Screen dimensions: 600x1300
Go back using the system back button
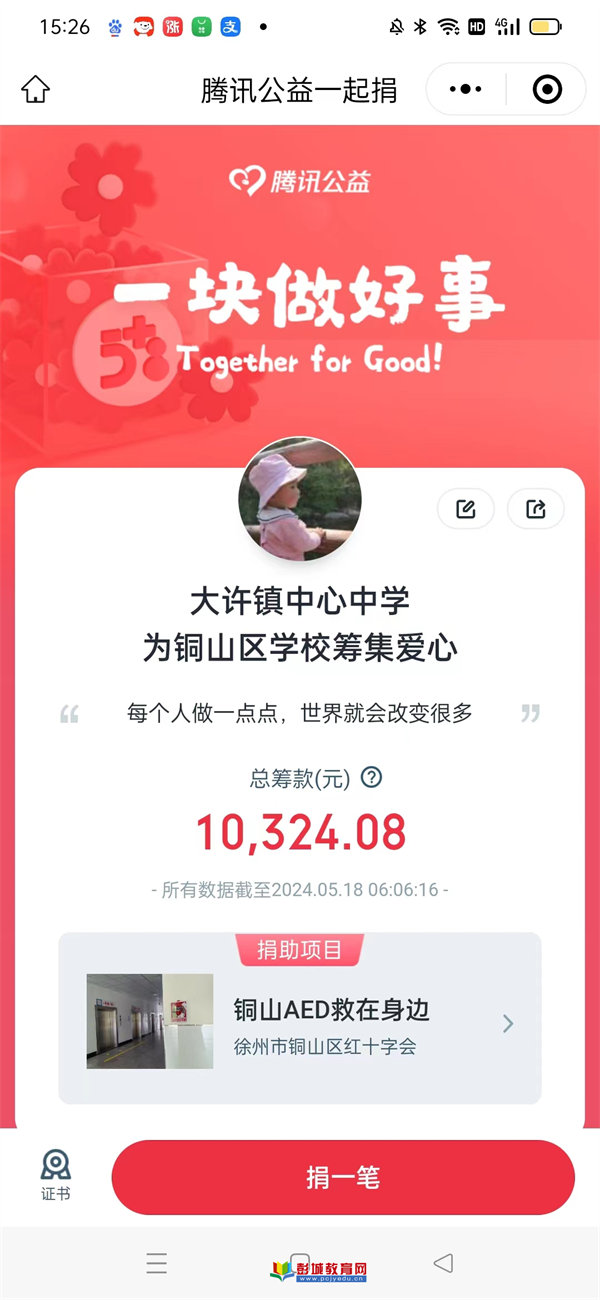pyautogui.click(x=443, y=1263)
